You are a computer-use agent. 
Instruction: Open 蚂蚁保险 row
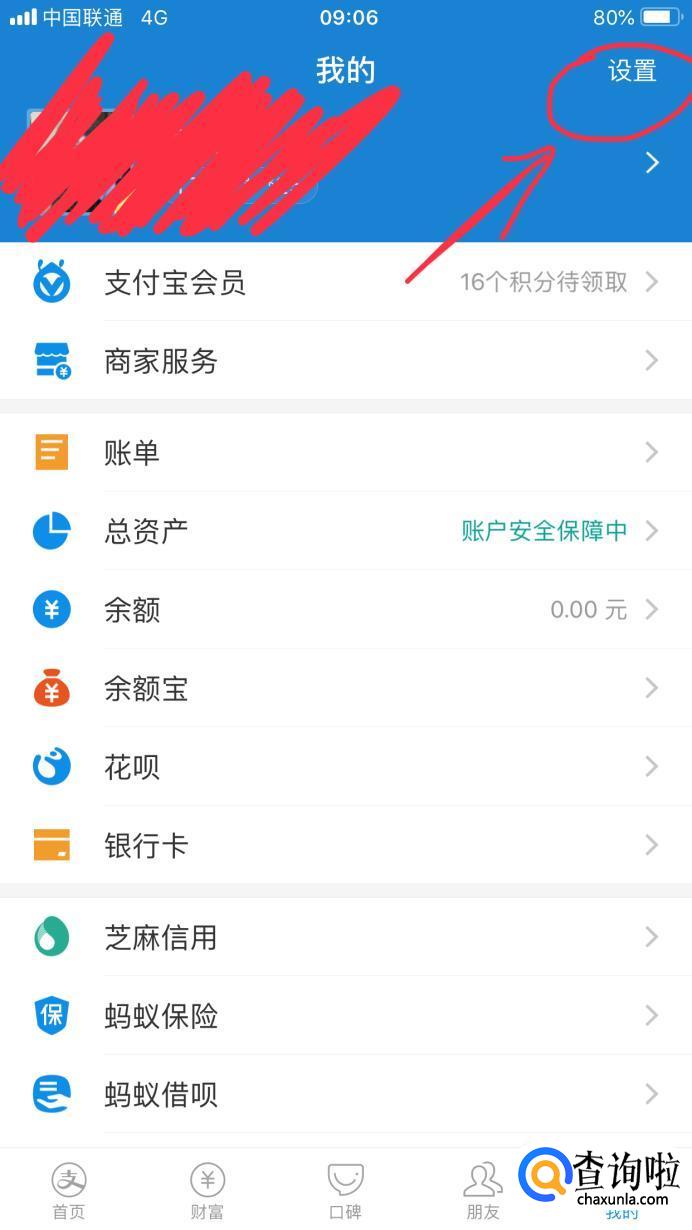(x=346, y=1016)
